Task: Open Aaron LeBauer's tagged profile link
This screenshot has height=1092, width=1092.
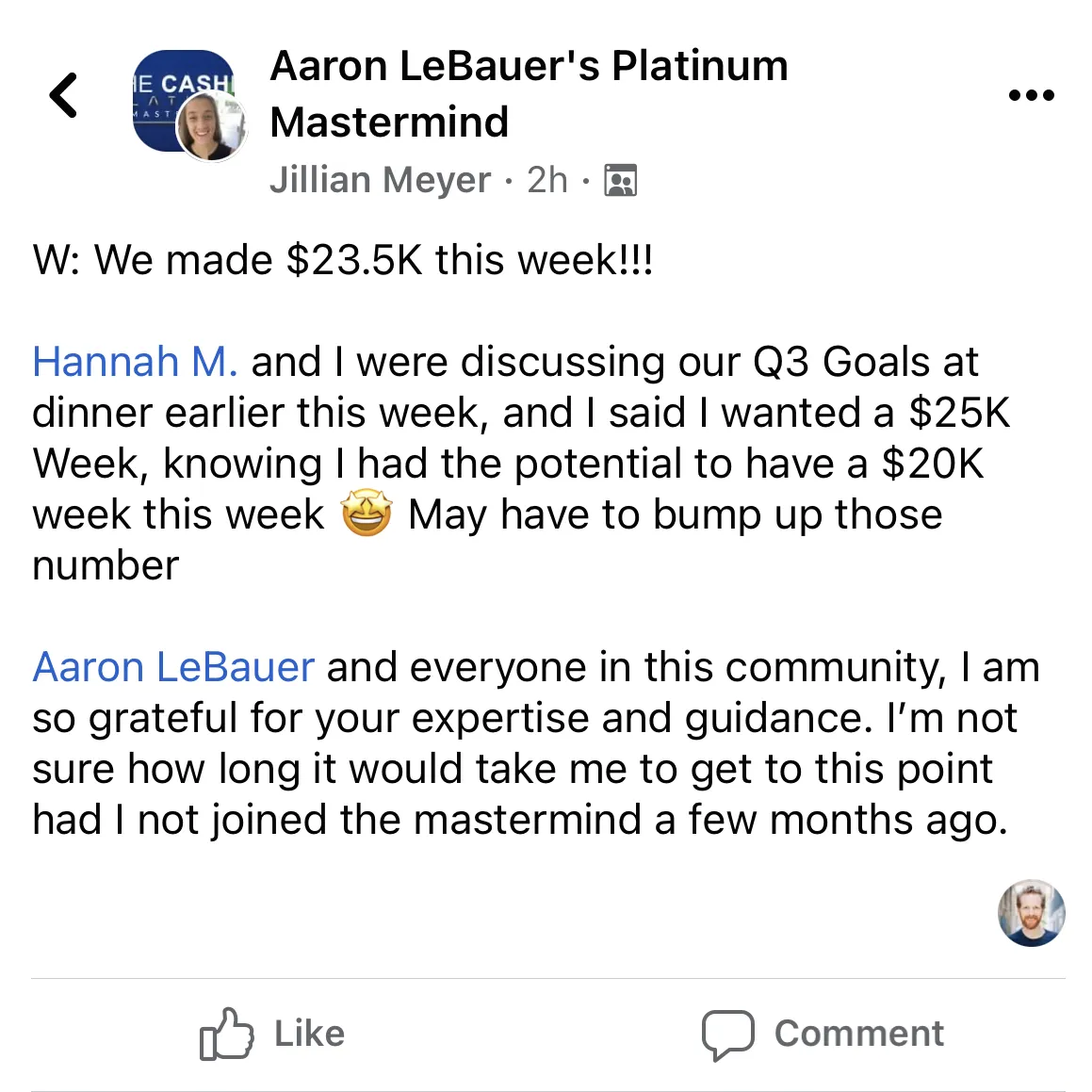Action: (x=173, y=667)
